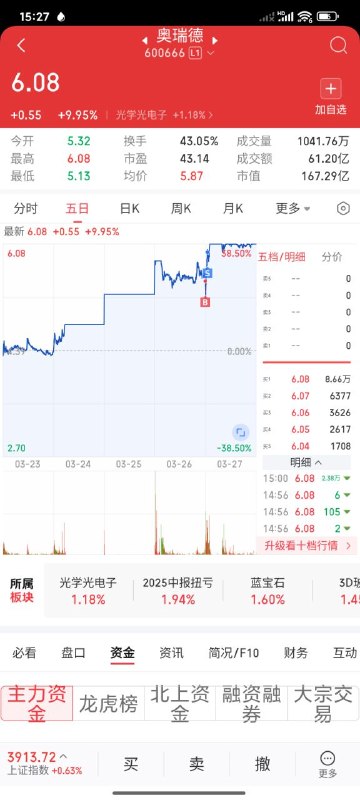Open the search magnifier icon
The image size is (360, 800).
coord(338,45)
